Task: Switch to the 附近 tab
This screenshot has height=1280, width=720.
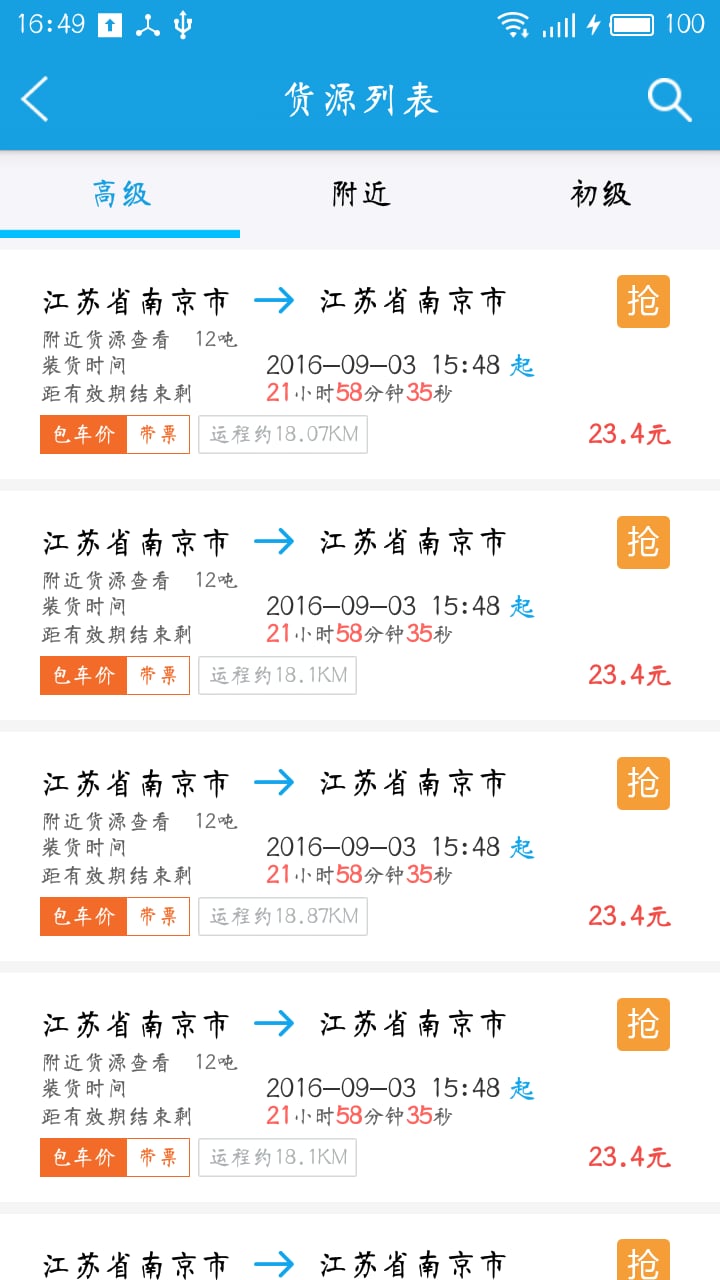Action: point(360,194)
